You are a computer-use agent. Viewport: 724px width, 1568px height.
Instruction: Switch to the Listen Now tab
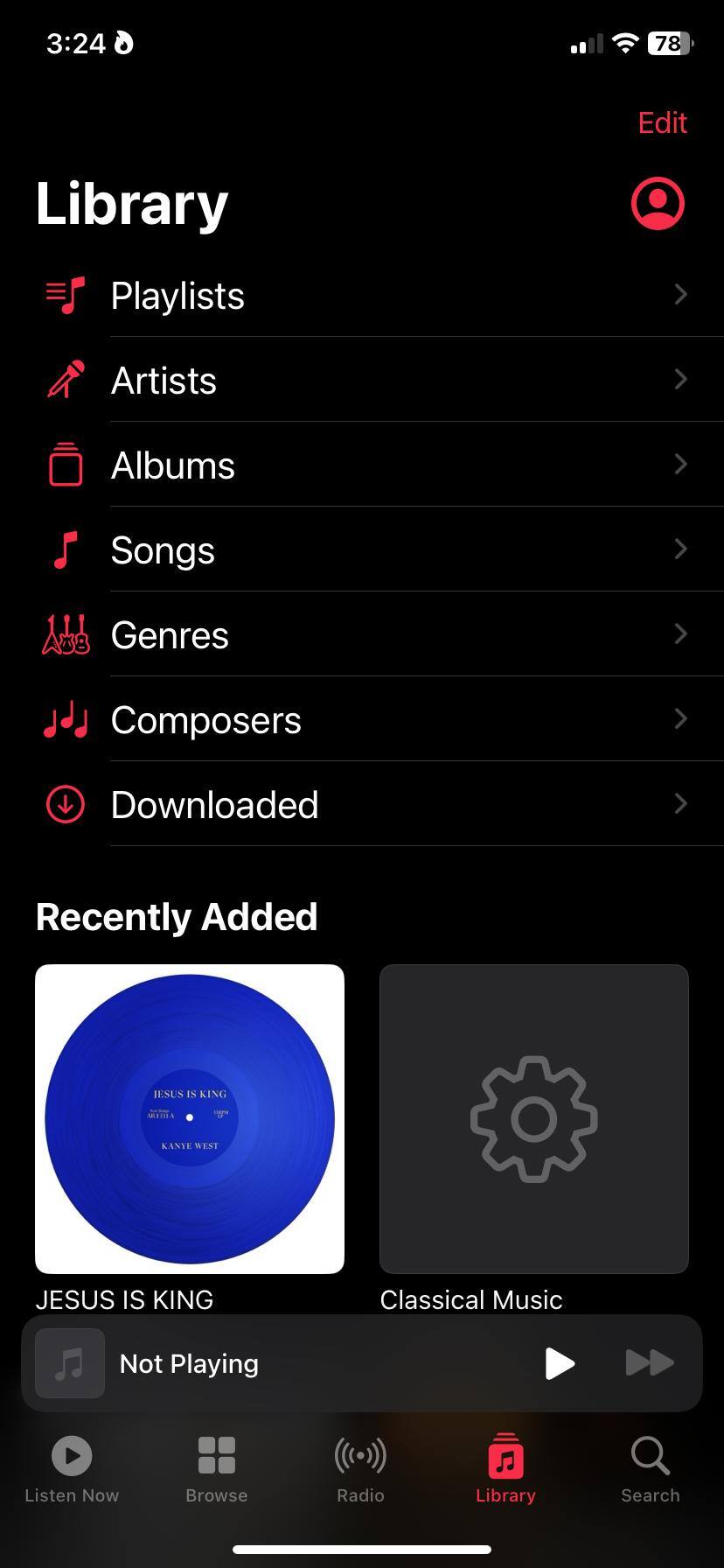tap(72, 1470)
